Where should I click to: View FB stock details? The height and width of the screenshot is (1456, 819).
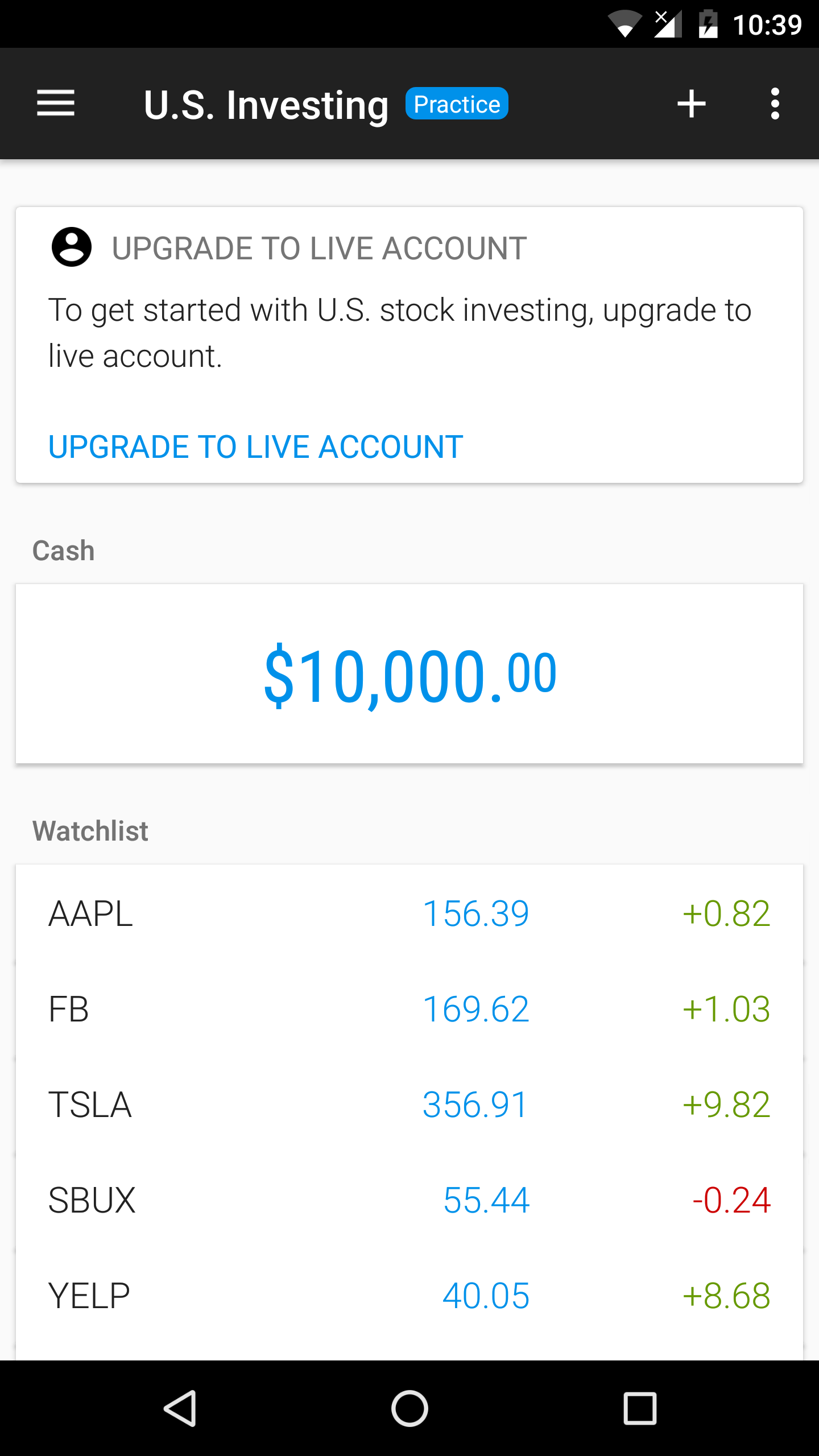(409, 1009)
